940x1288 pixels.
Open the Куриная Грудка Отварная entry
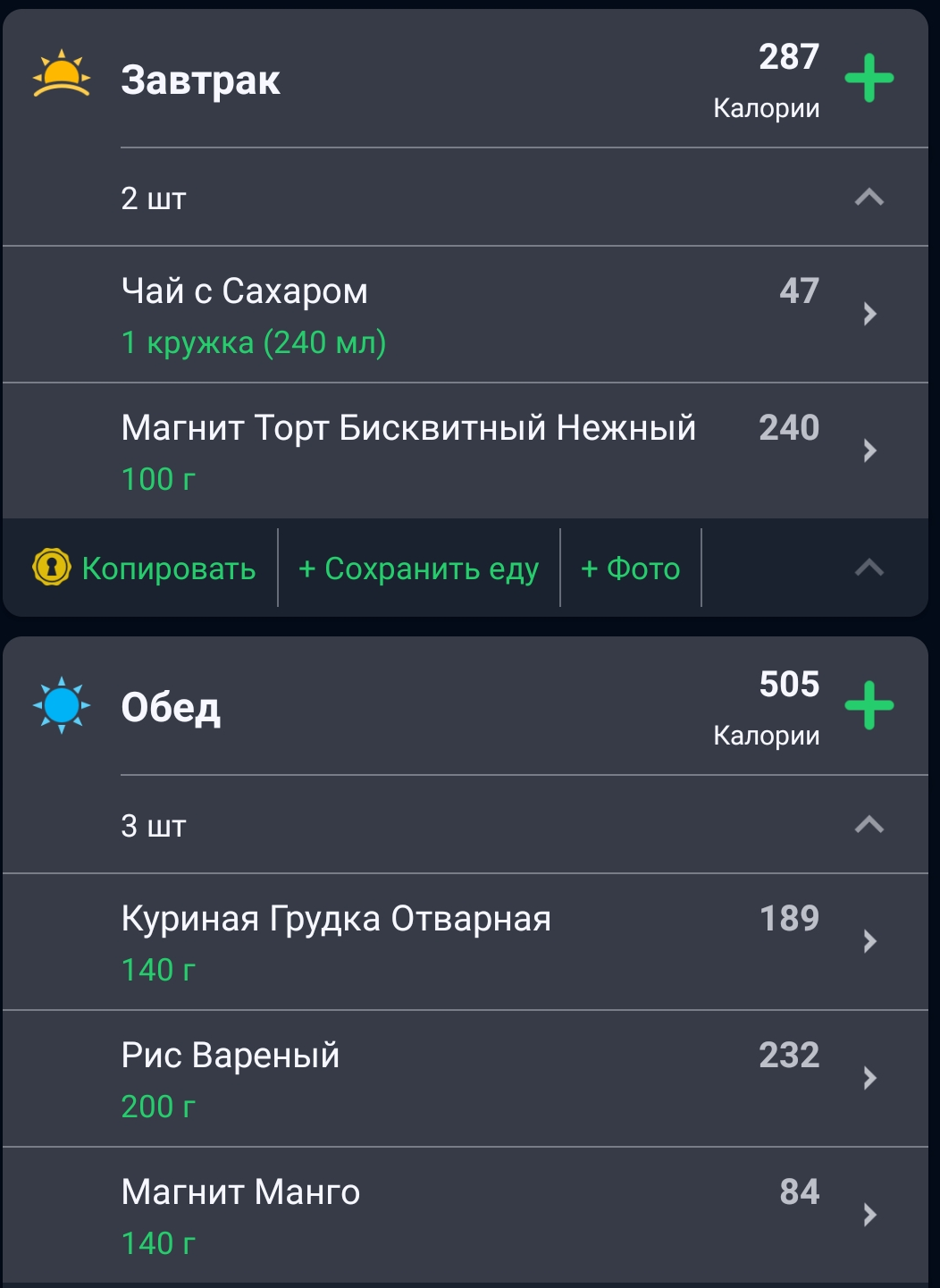(465, 942)
